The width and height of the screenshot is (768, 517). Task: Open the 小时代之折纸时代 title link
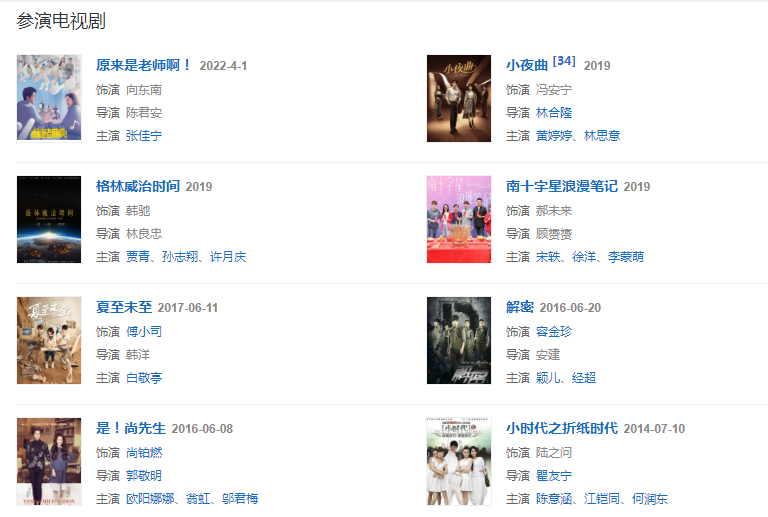tap(561, 429)
